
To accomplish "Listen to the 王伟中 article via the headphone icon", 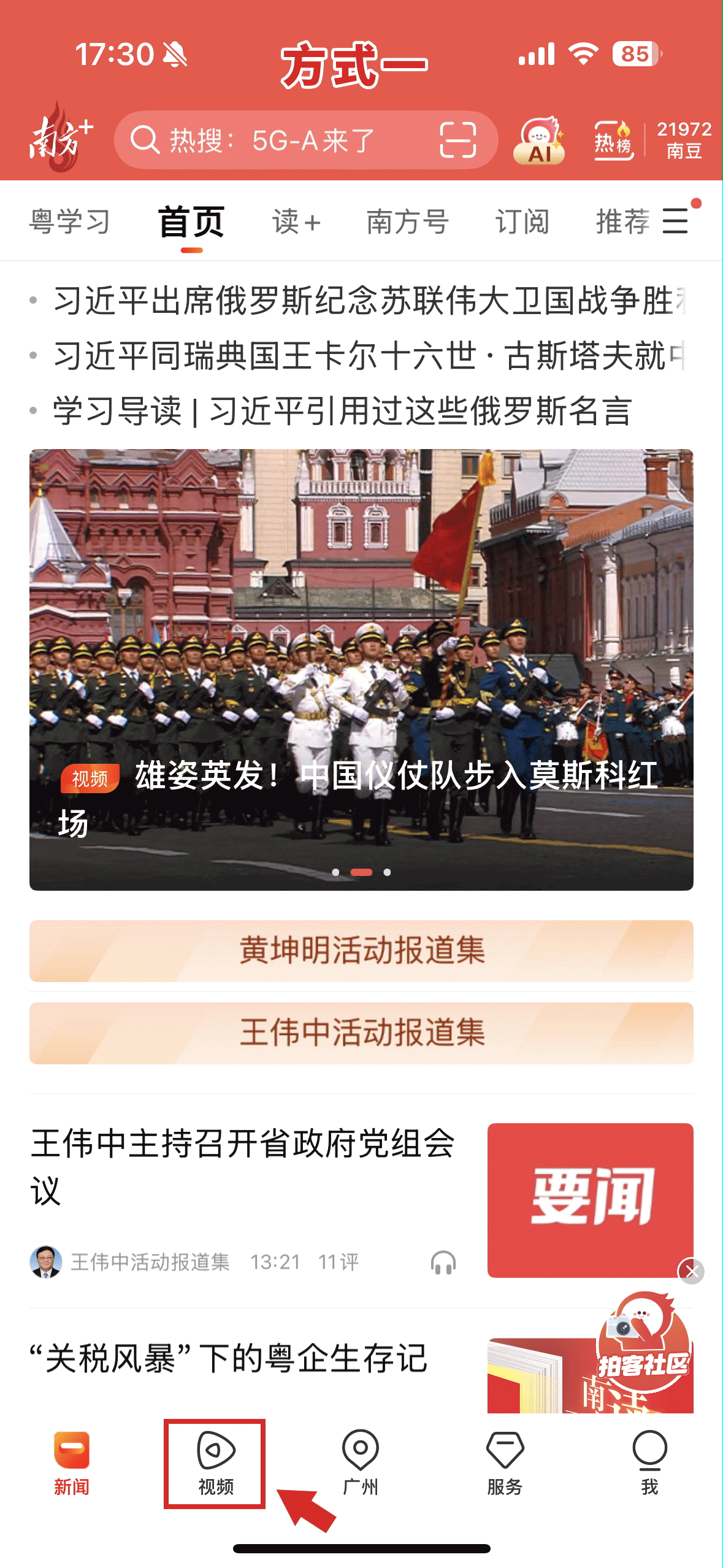I will pyautogui.click(x=443, y=1263).
